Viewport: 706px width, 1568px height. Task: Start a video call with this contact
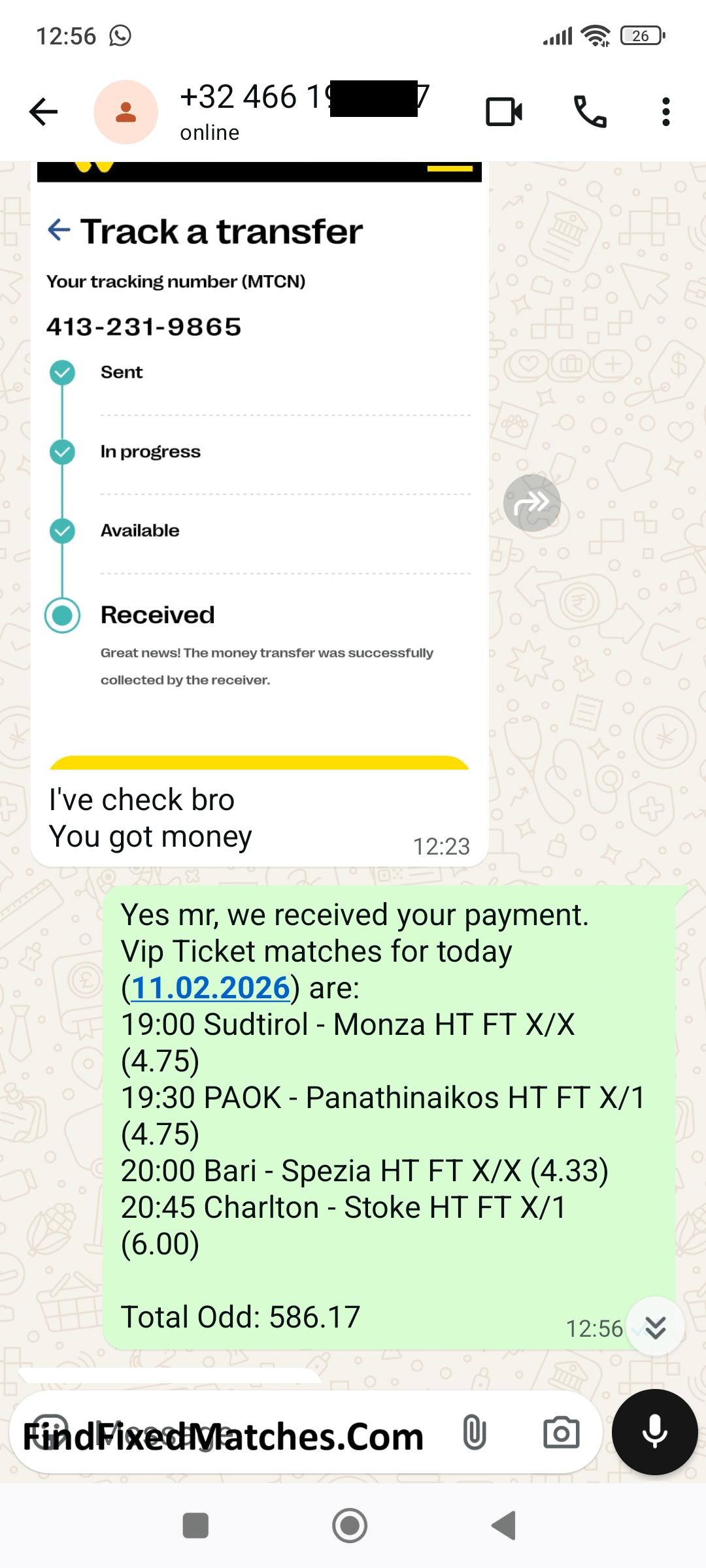click(504, 112)
